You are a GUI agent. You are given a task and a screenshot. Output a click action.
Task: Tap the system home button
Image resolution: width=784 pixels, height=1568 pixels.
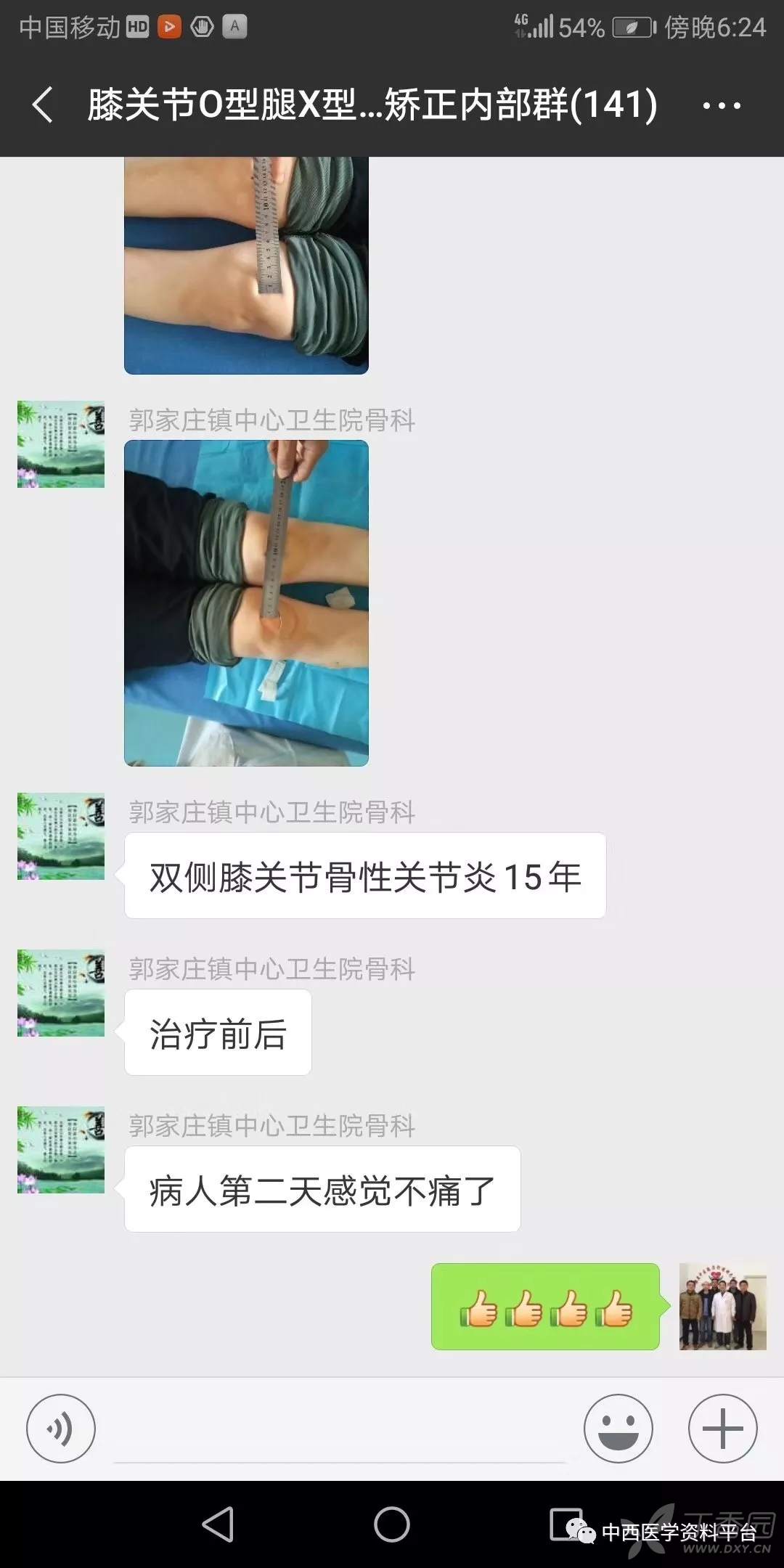tap(392, 1524)
